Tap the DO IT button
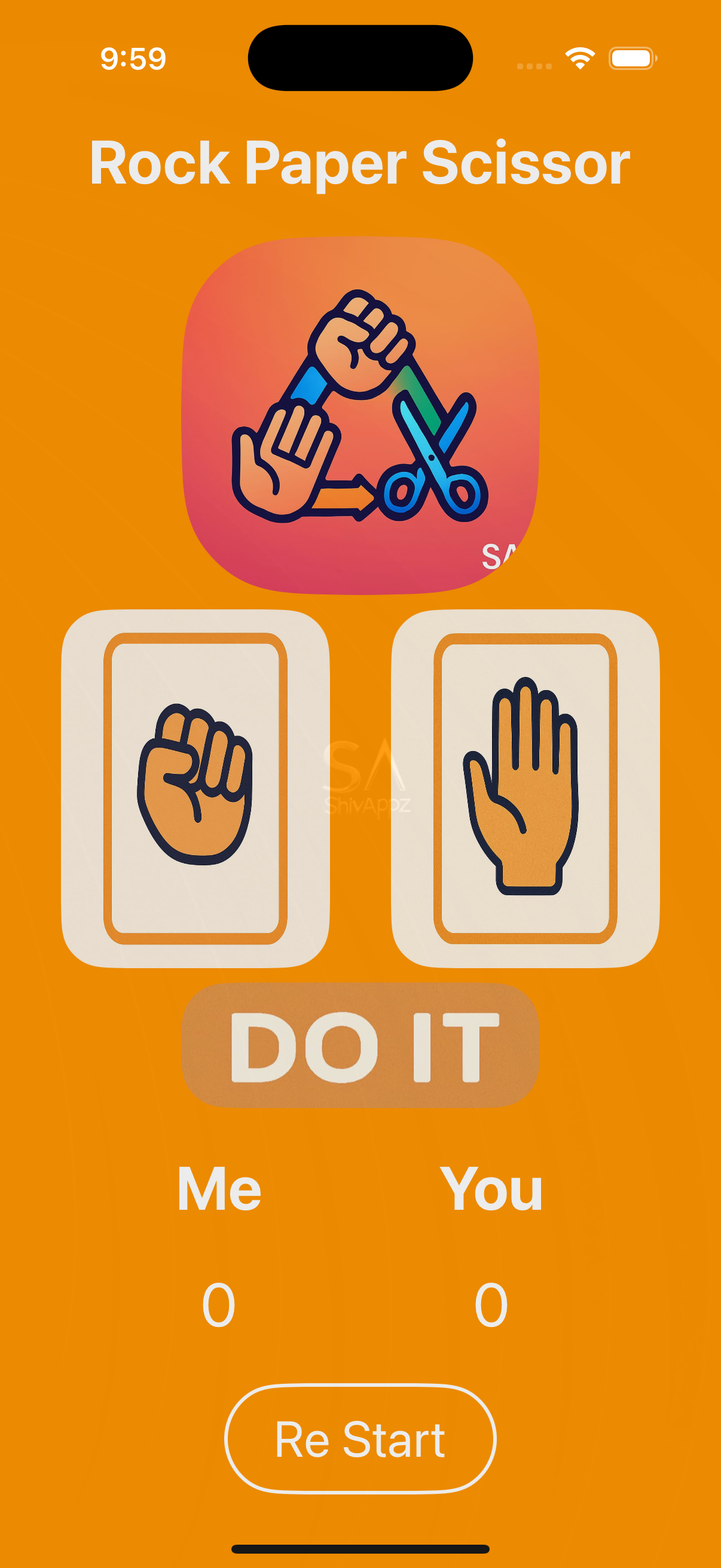Image resolution: width=721 pixels, height=1568 pixels. (x=360, y=1045)
